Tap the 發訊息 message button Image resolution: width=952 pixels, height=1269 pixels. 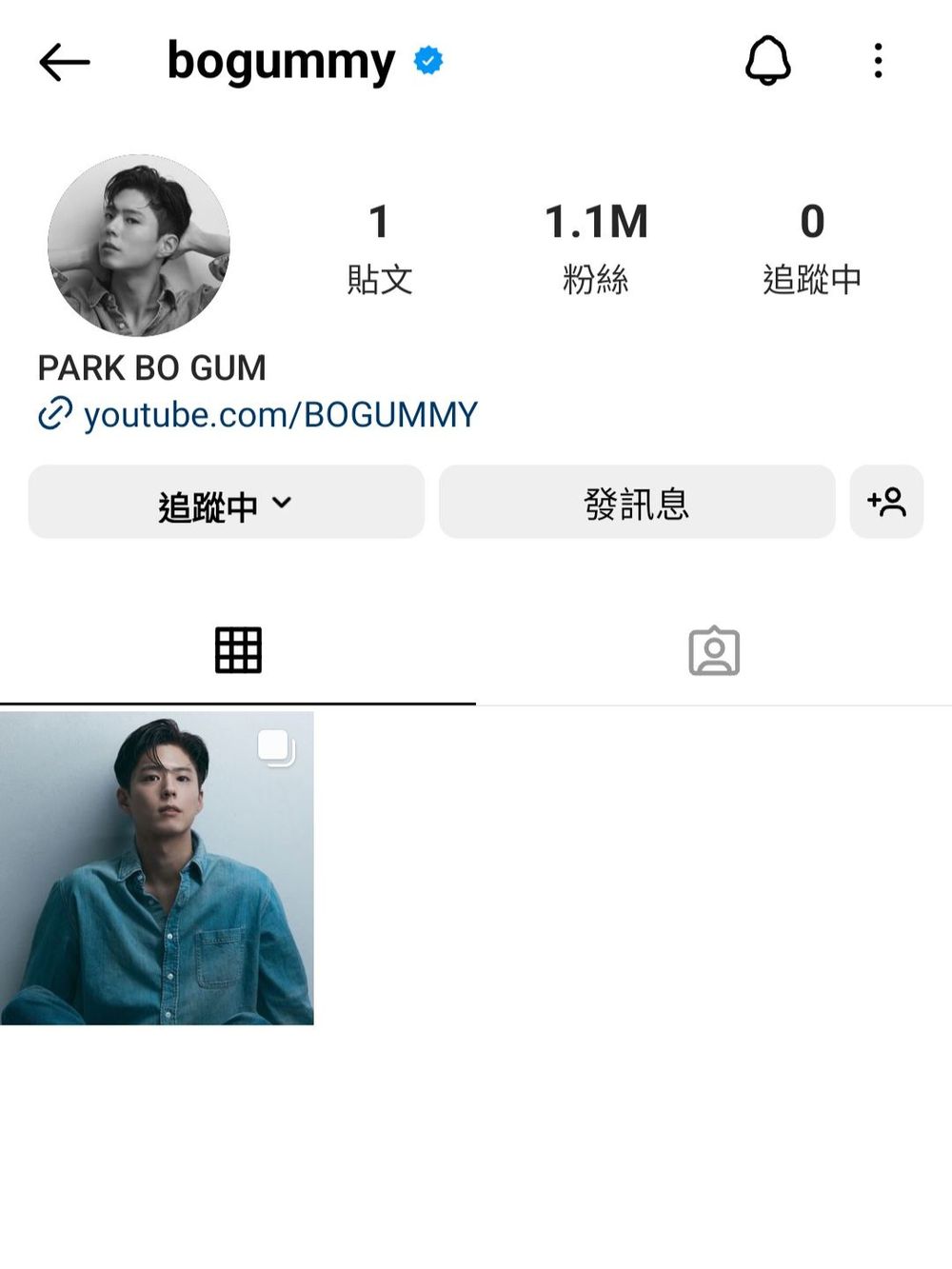point(636,503)
